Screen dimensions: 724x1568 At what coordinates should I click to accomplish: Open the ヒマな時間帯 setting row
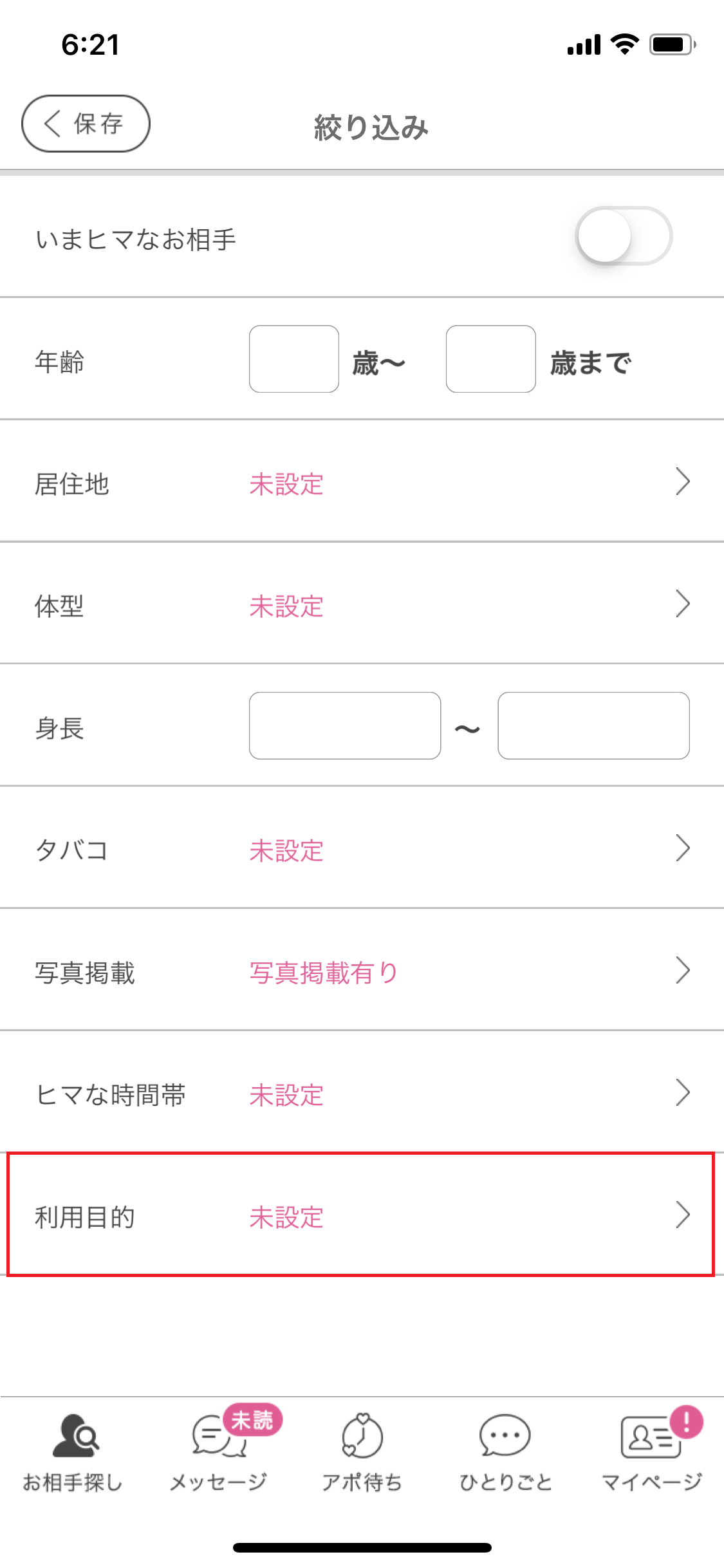point(362,1094)
